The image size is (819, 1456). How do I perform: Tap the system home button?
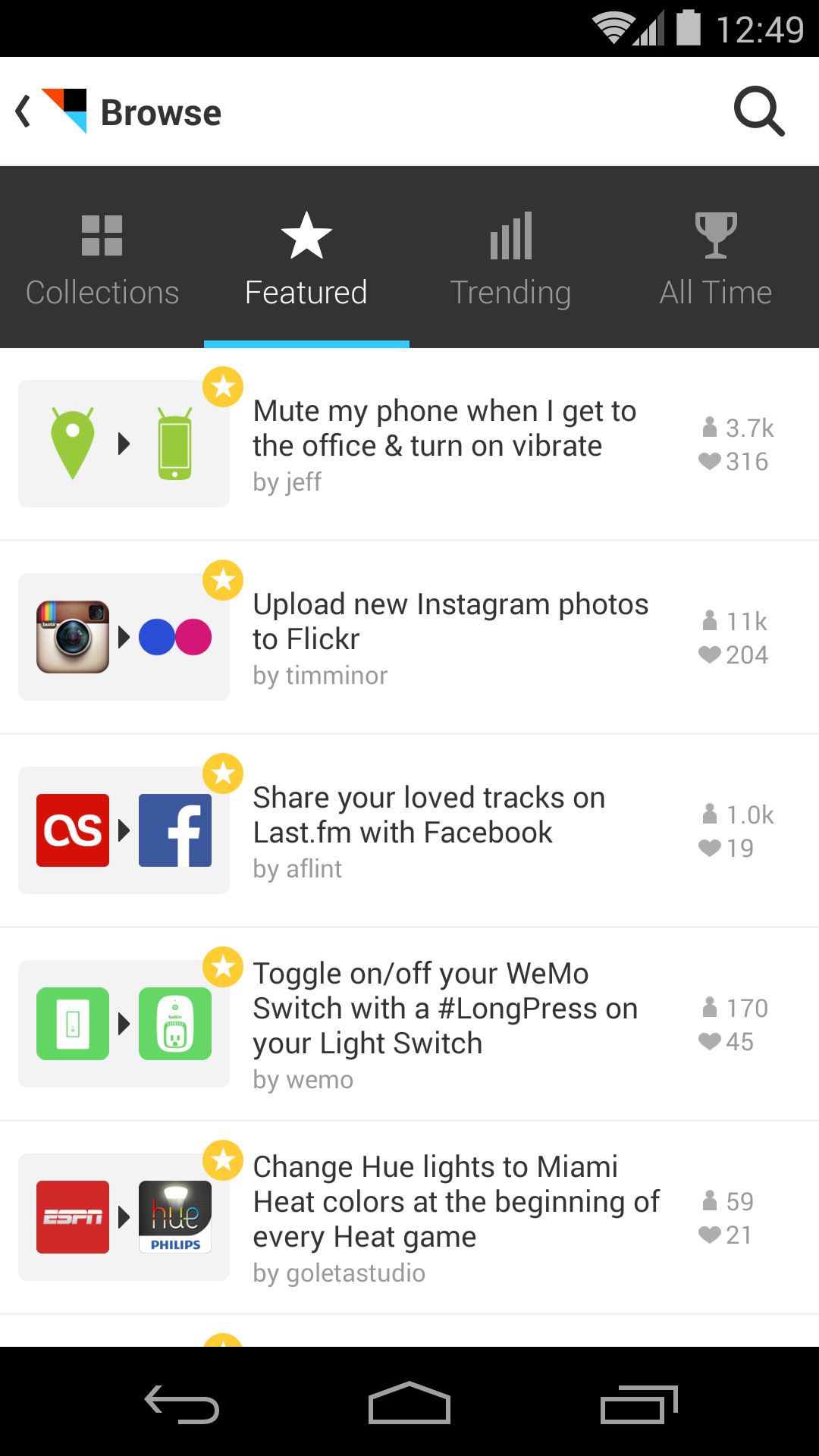pos(409,1403)
